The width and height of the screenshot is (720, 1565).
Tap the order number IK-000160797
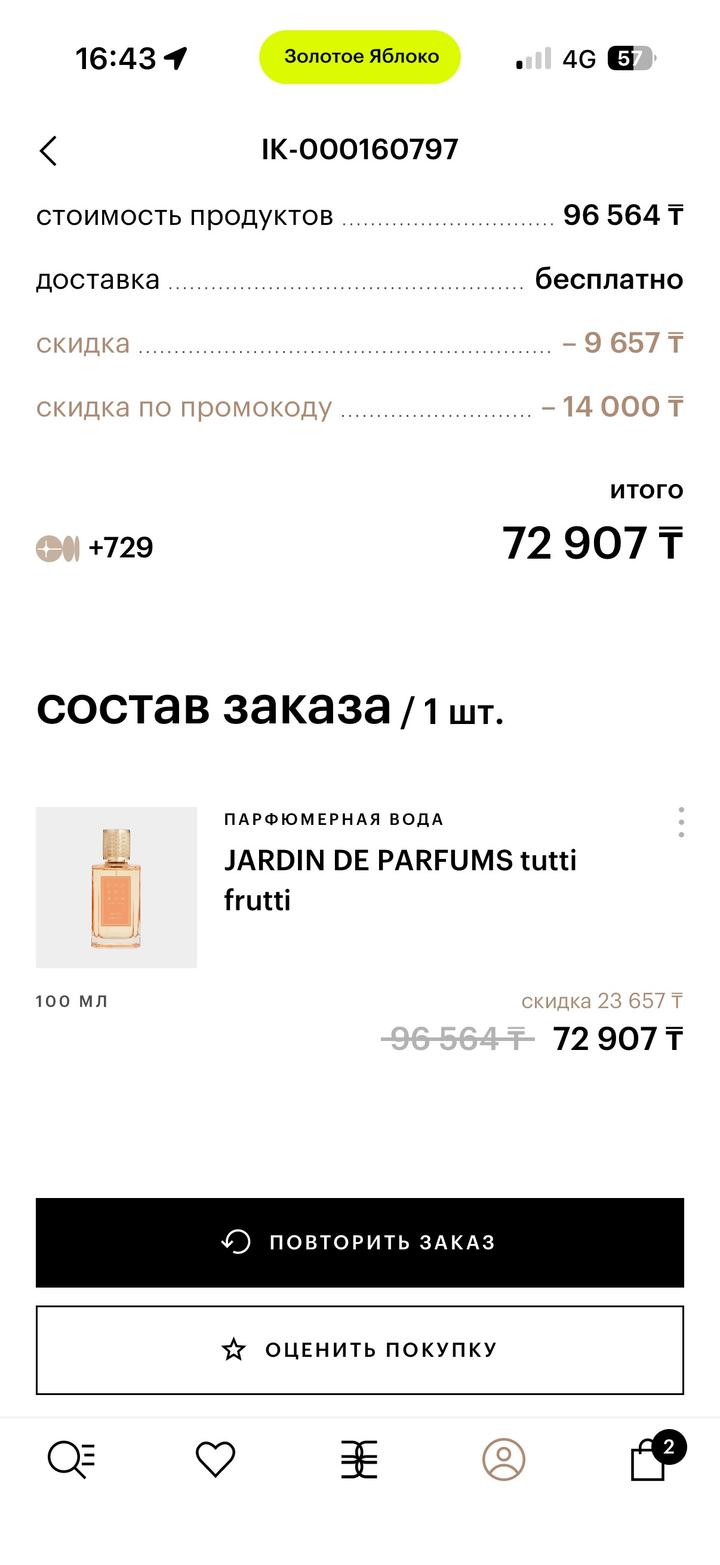[x=360, y=150]
